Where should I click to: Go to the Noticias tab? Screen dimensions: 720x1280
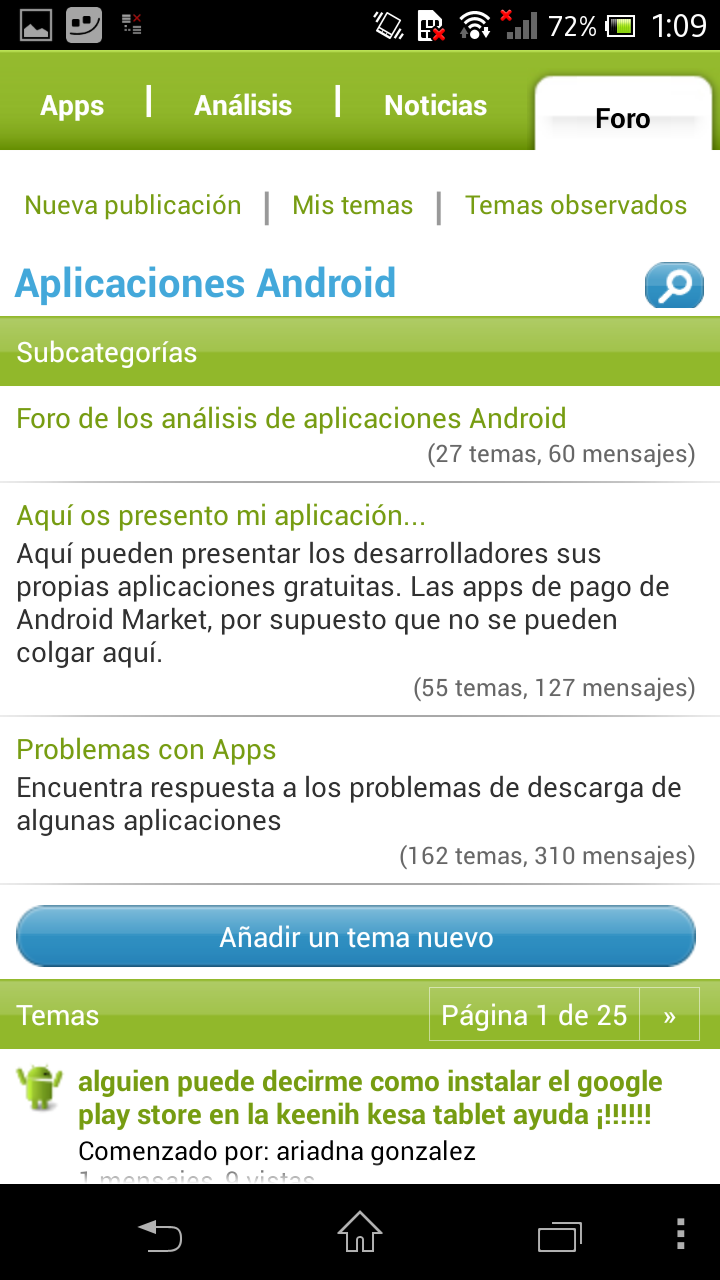pyautogui.click(x=435, y=106)
